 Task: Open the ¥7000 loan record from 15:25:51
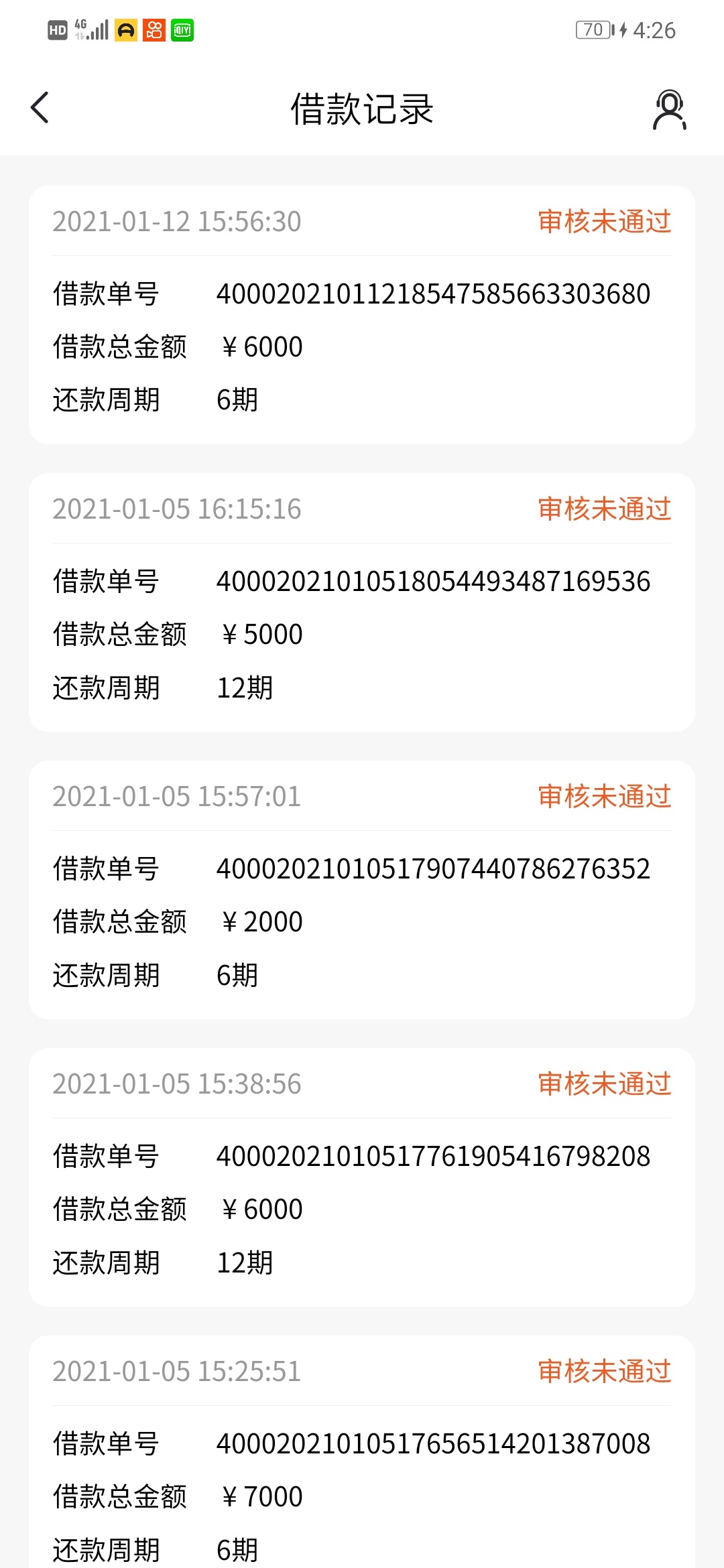click(362, 1451)
